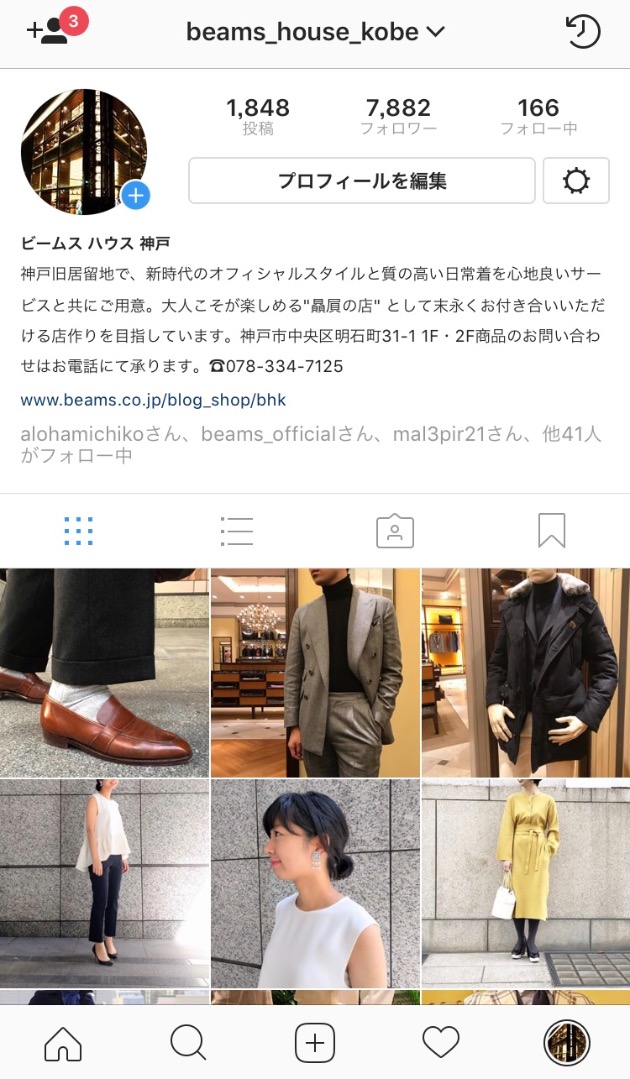Open the search and explore tab

pyautogui.click(x=188, y=1044)
